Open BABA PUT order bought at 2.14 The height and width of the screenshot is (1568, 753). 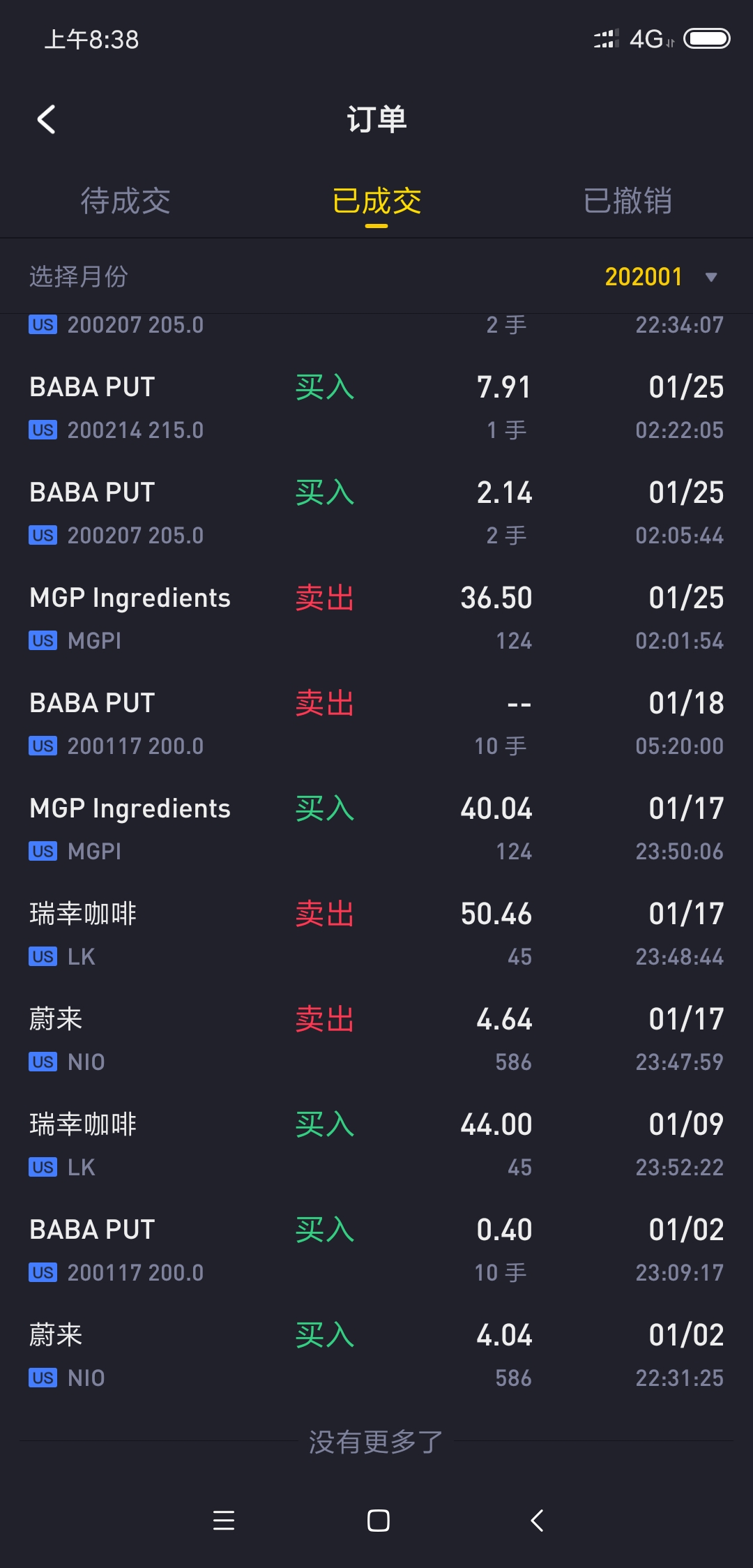click(376, 513)
